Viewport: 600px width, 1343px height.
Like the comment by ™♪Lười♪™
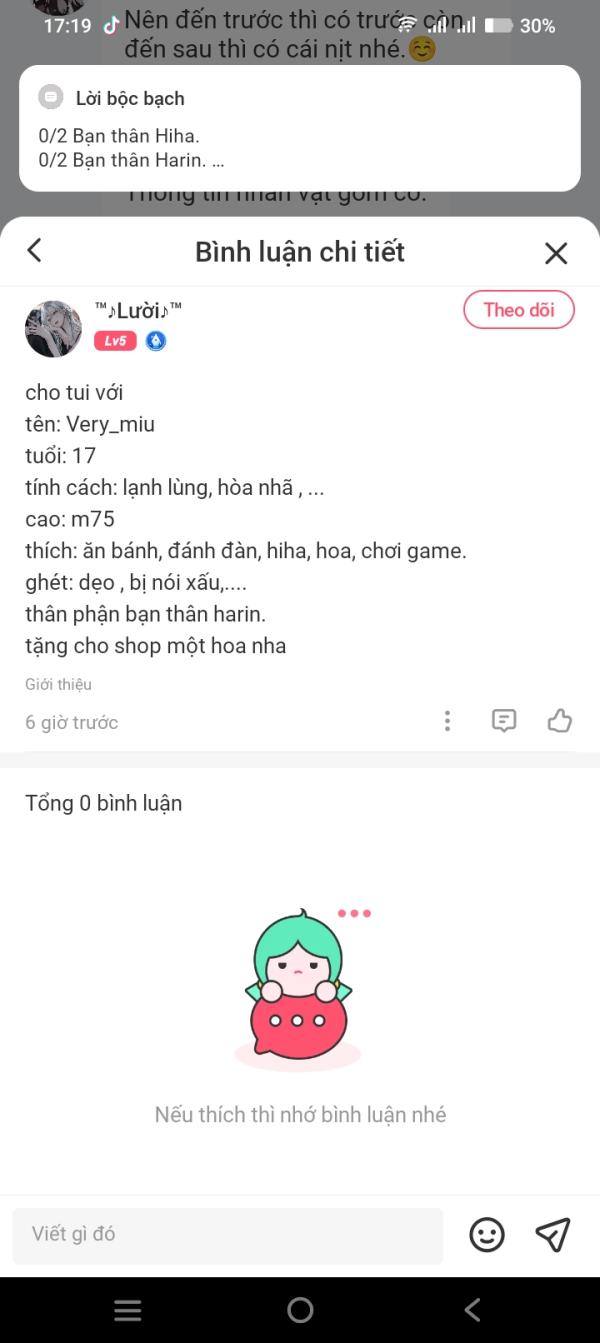[559, 720]
